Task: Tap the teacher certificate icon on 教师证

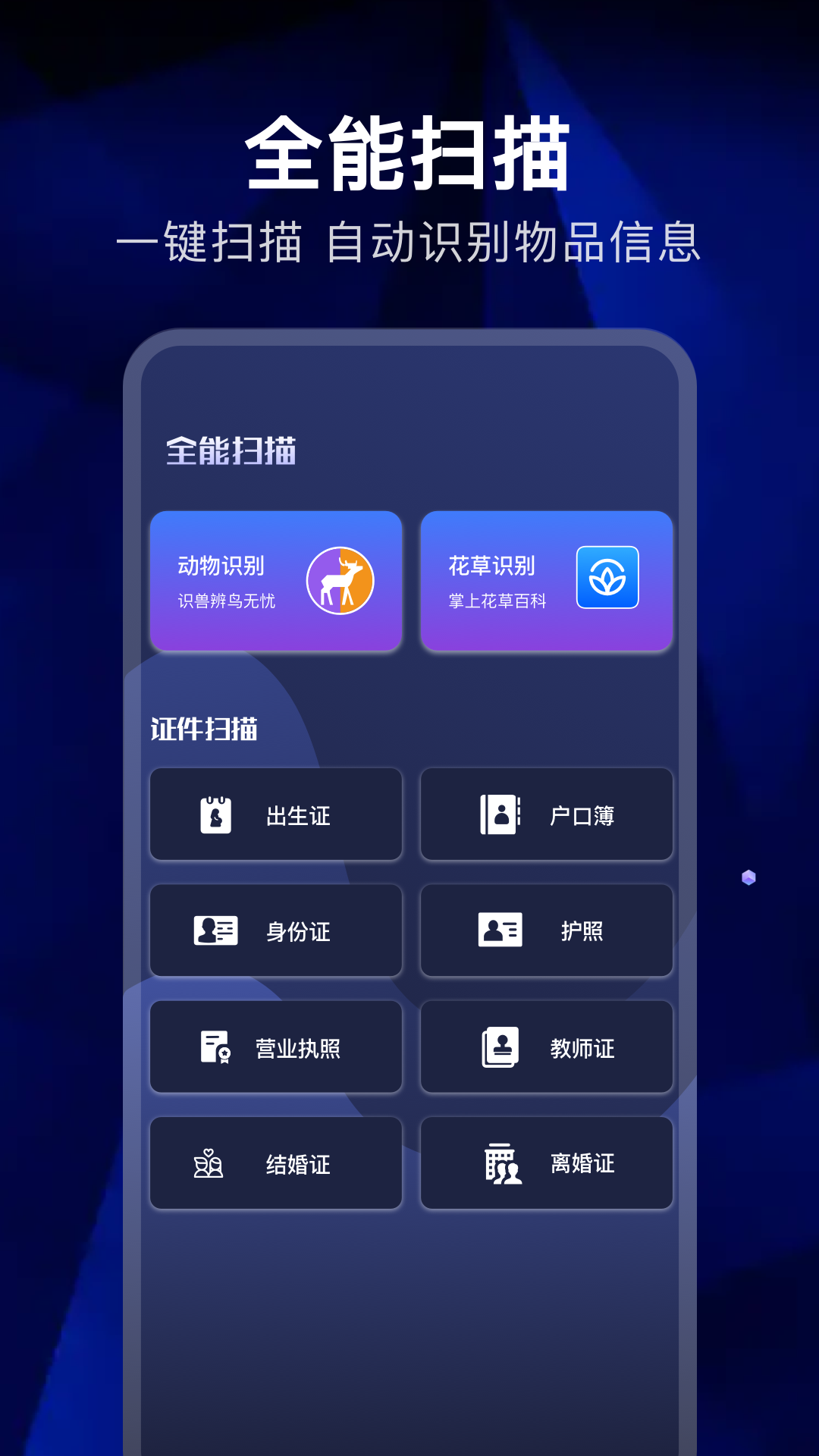Action: point(500,1047)
